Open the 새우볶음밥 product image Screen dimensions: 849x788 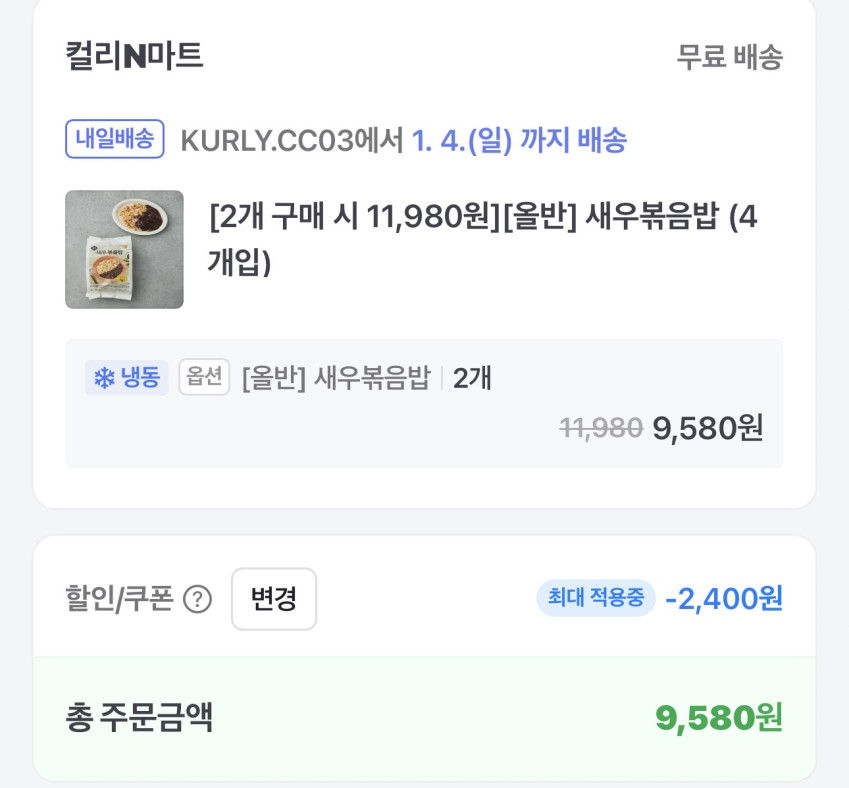124,249
